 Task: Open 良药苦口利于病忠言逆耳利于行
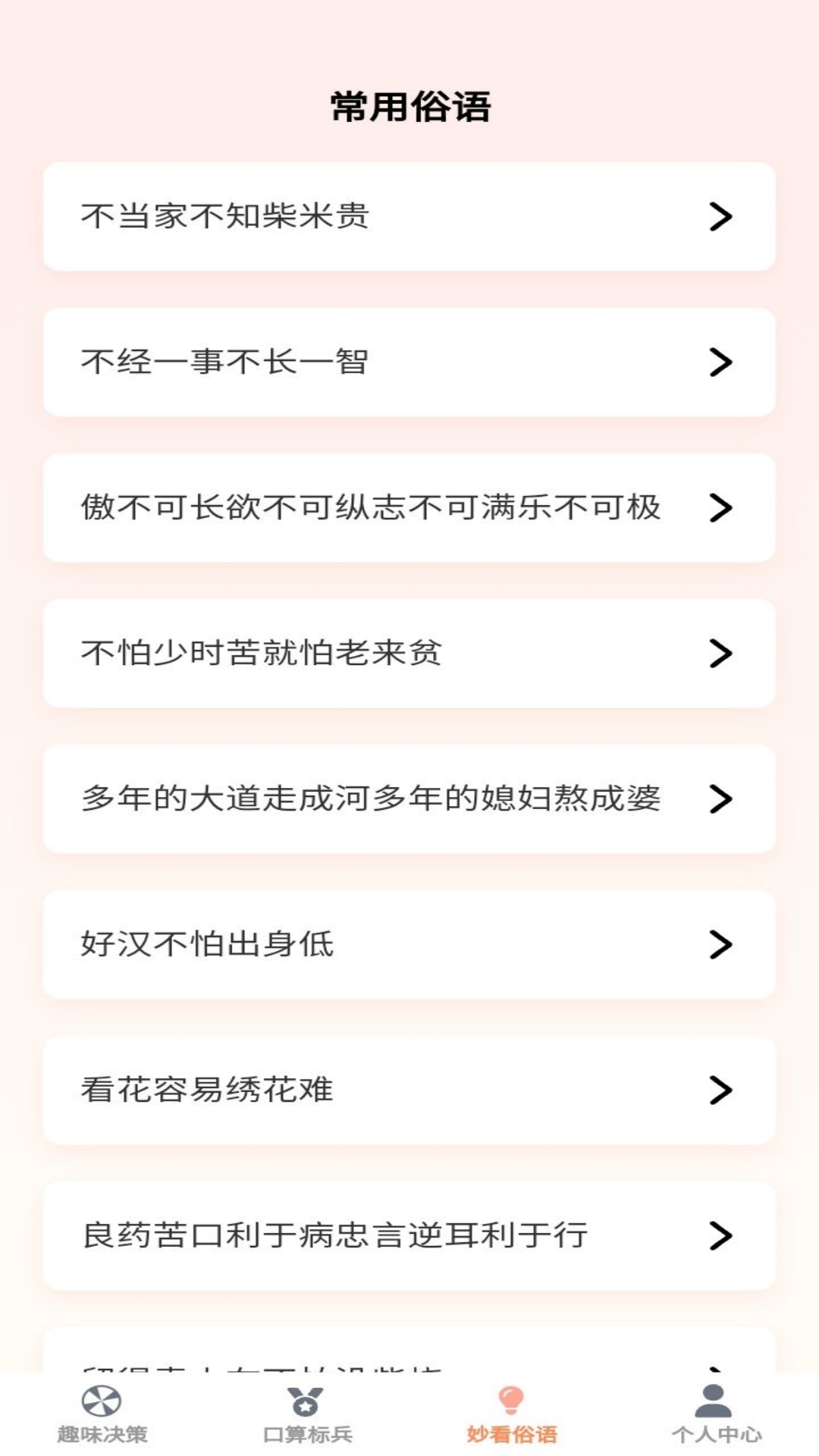(x=409, y=1235)
